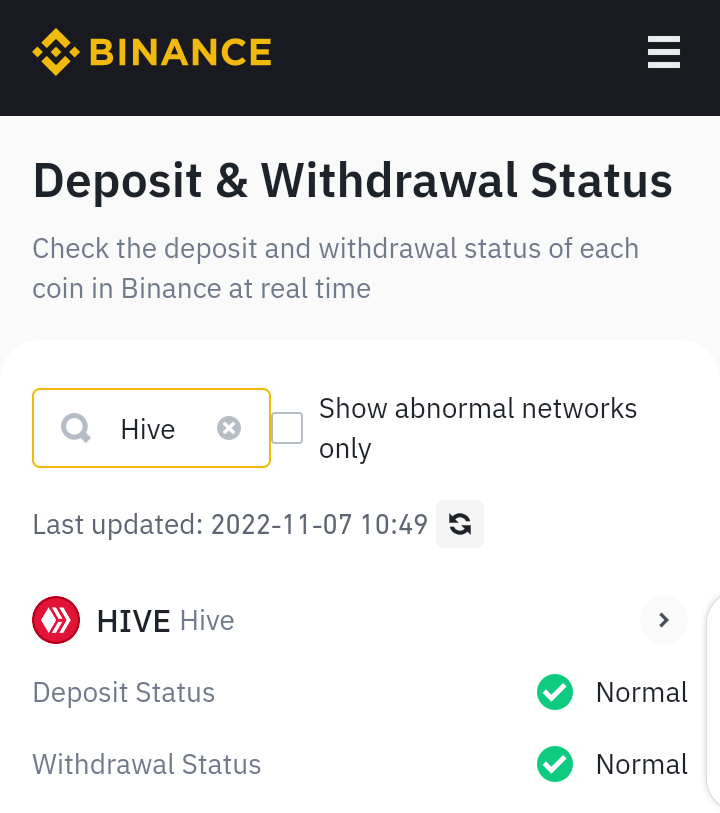This screenshot has width=720, height=813.
Task: Expand HIVE network details chevron
Action: tap(663, 620)
